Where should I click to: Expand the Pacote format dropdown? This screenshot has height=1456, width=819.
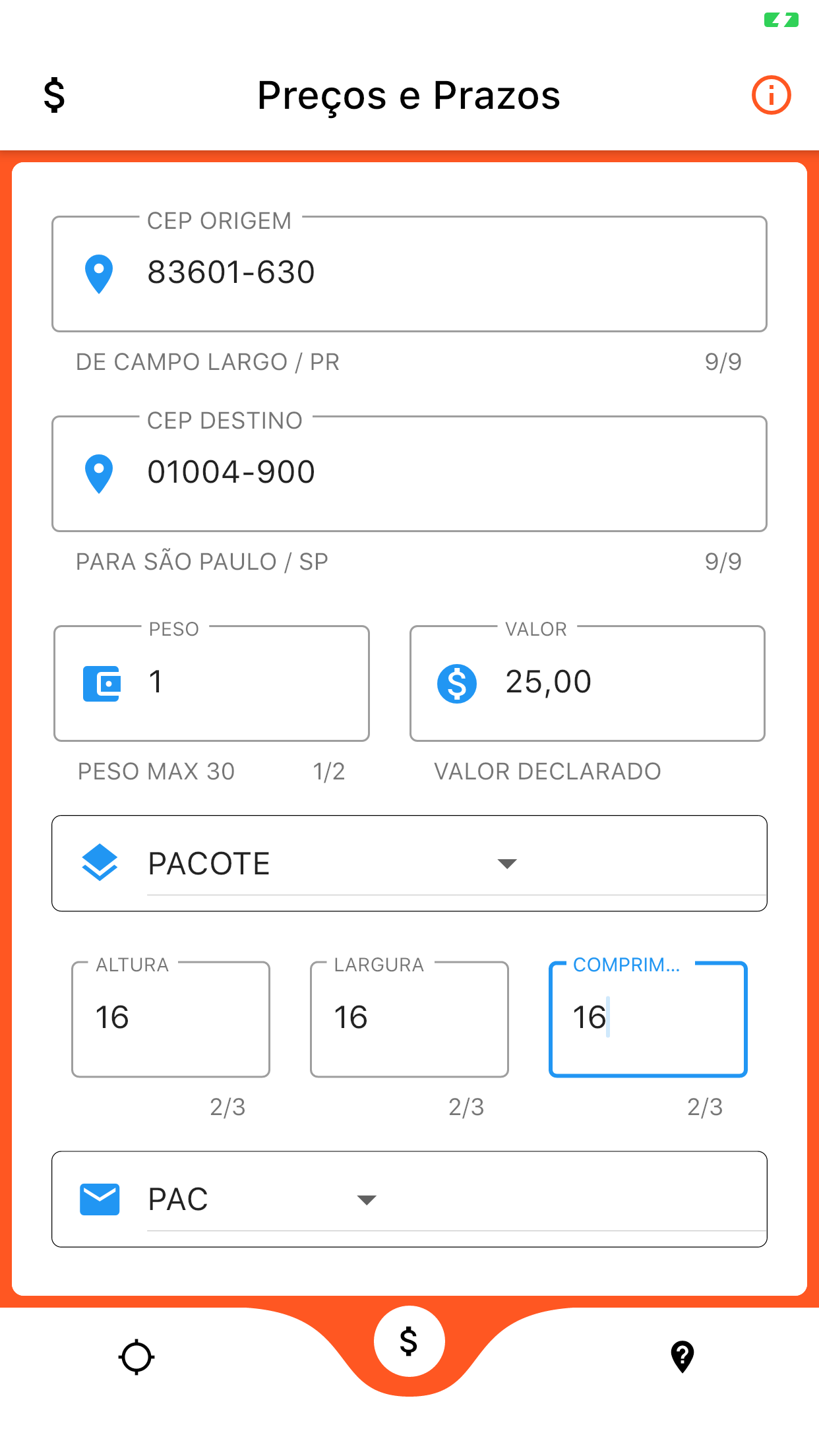(x=409, y=863)
